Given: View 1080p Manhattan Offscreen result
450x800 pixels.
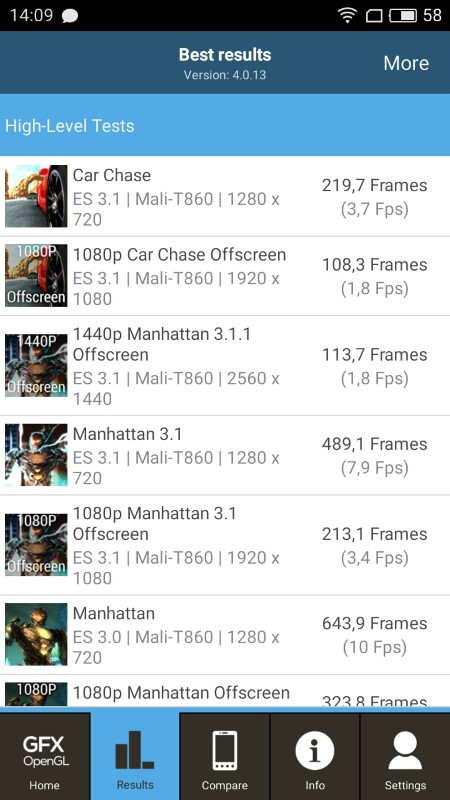Looking at the screenshot, I should click(225, 691).
